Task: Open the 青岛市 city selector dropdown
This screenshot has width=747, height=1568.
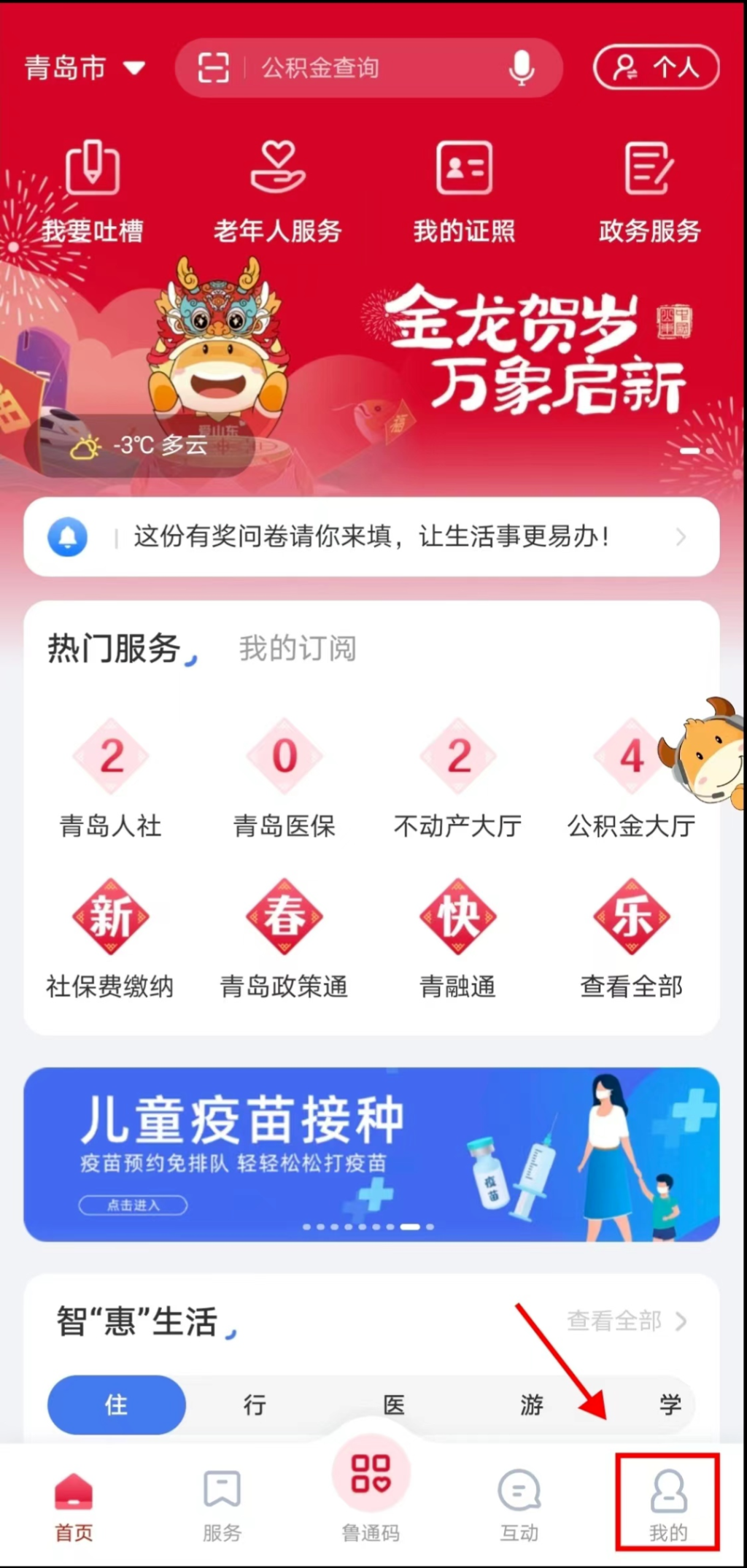Action: click(85, 68)
